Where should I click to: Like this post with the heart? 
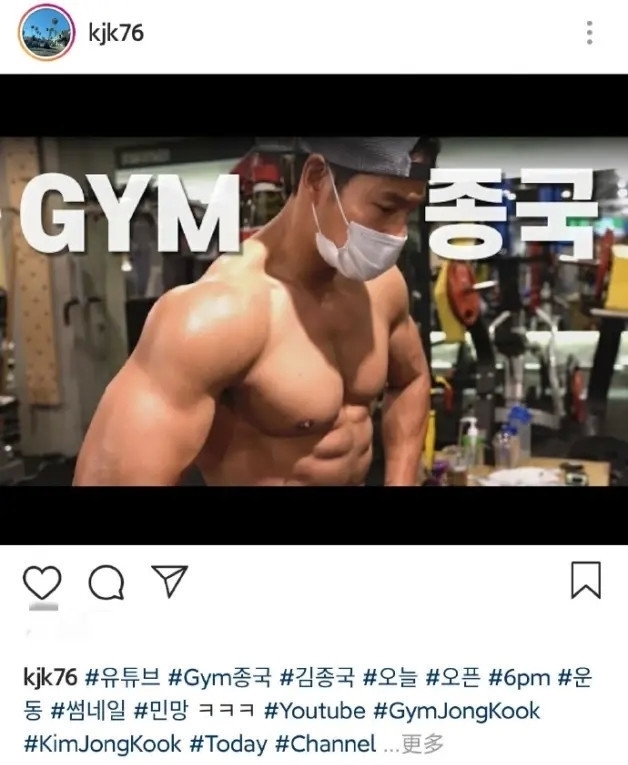(42, 581)
